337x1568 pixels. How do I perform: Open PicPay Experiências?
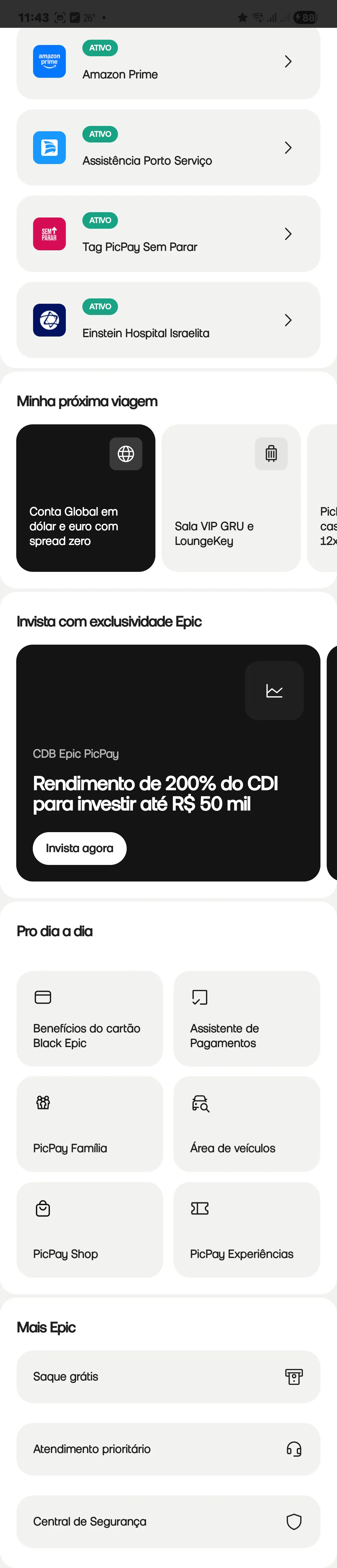click(247, 1230)
